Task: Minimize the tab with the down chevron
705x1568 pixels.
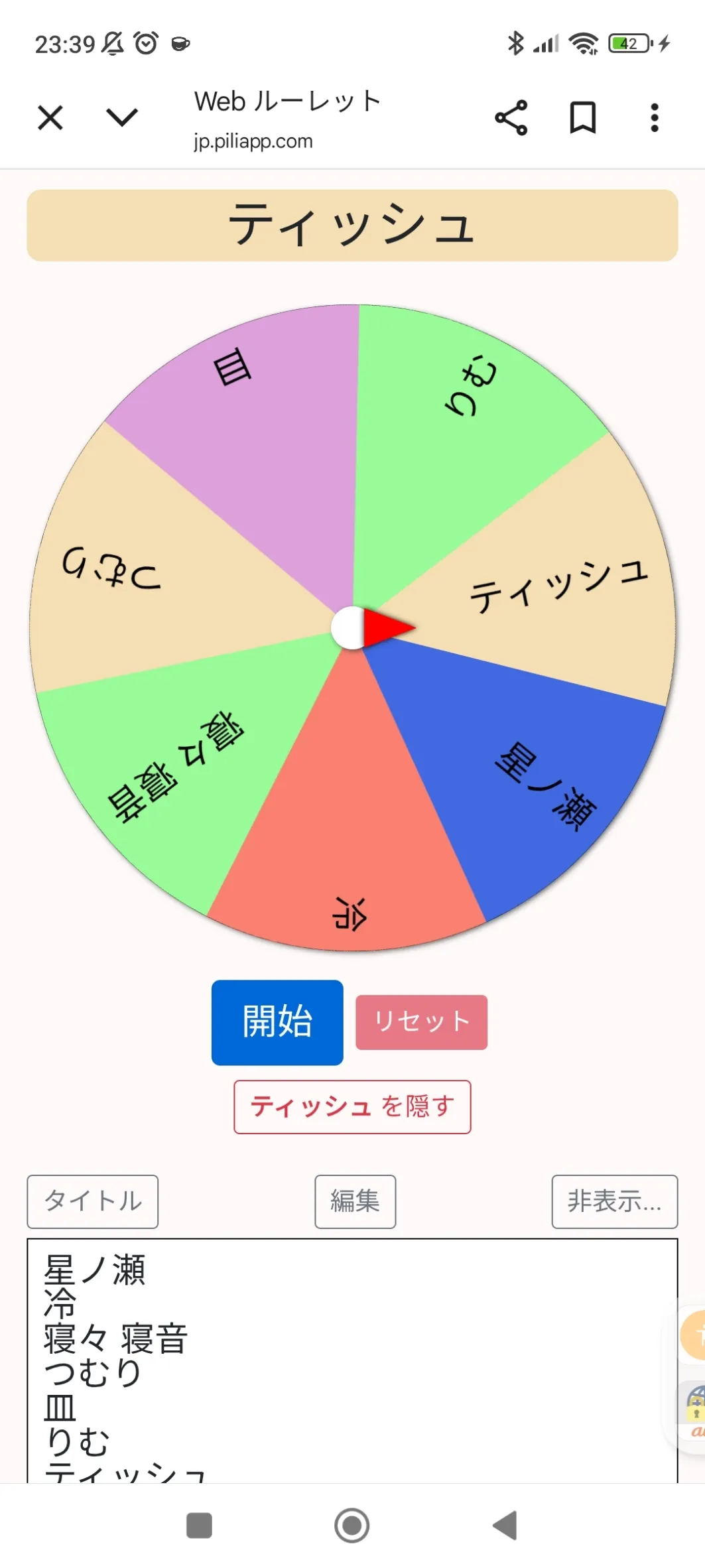Action: 122,118
